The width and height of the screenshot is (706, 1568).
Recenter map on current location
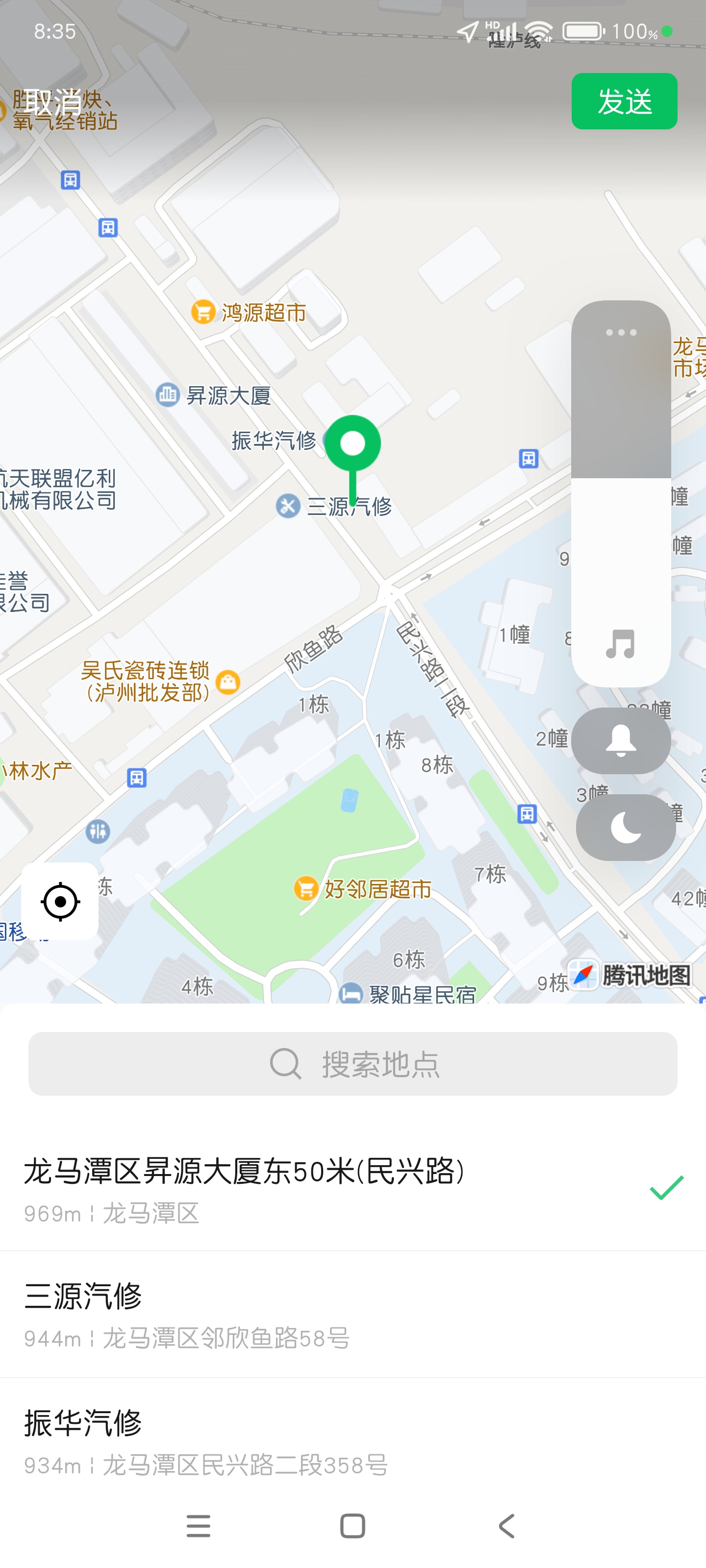[x=60, y=901]
